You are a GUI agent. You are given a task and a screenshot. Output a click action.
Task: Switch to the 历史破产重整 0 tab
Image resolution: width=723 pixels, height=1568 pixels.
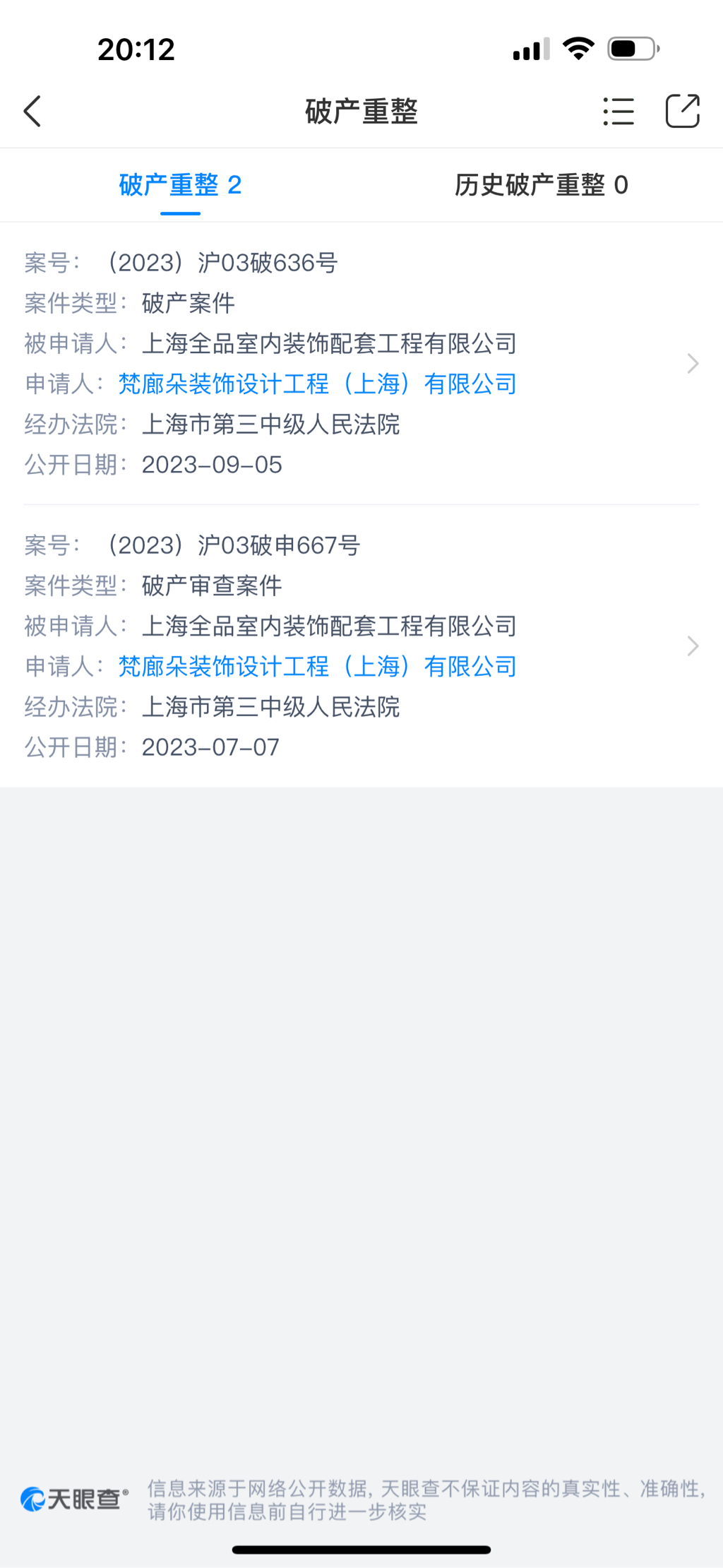541,185
